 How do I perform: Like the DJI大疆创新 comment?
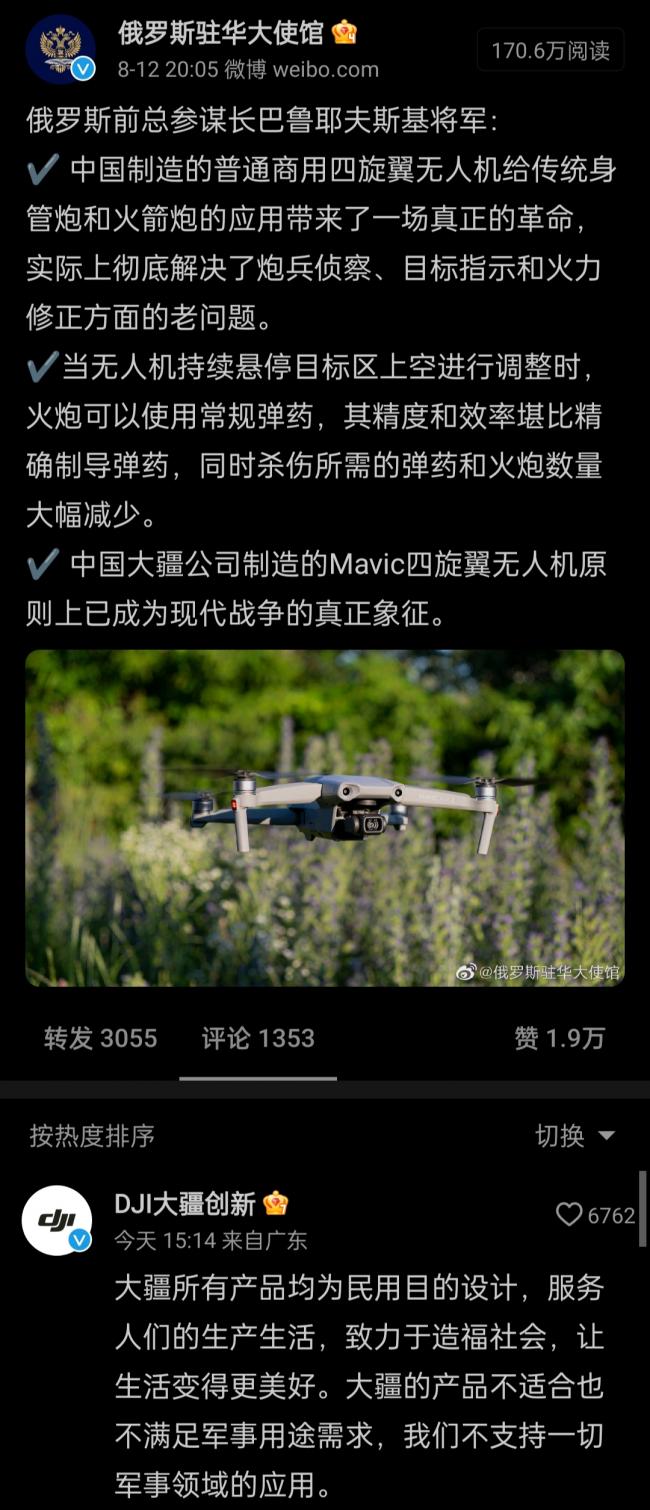pos(570,1215)
